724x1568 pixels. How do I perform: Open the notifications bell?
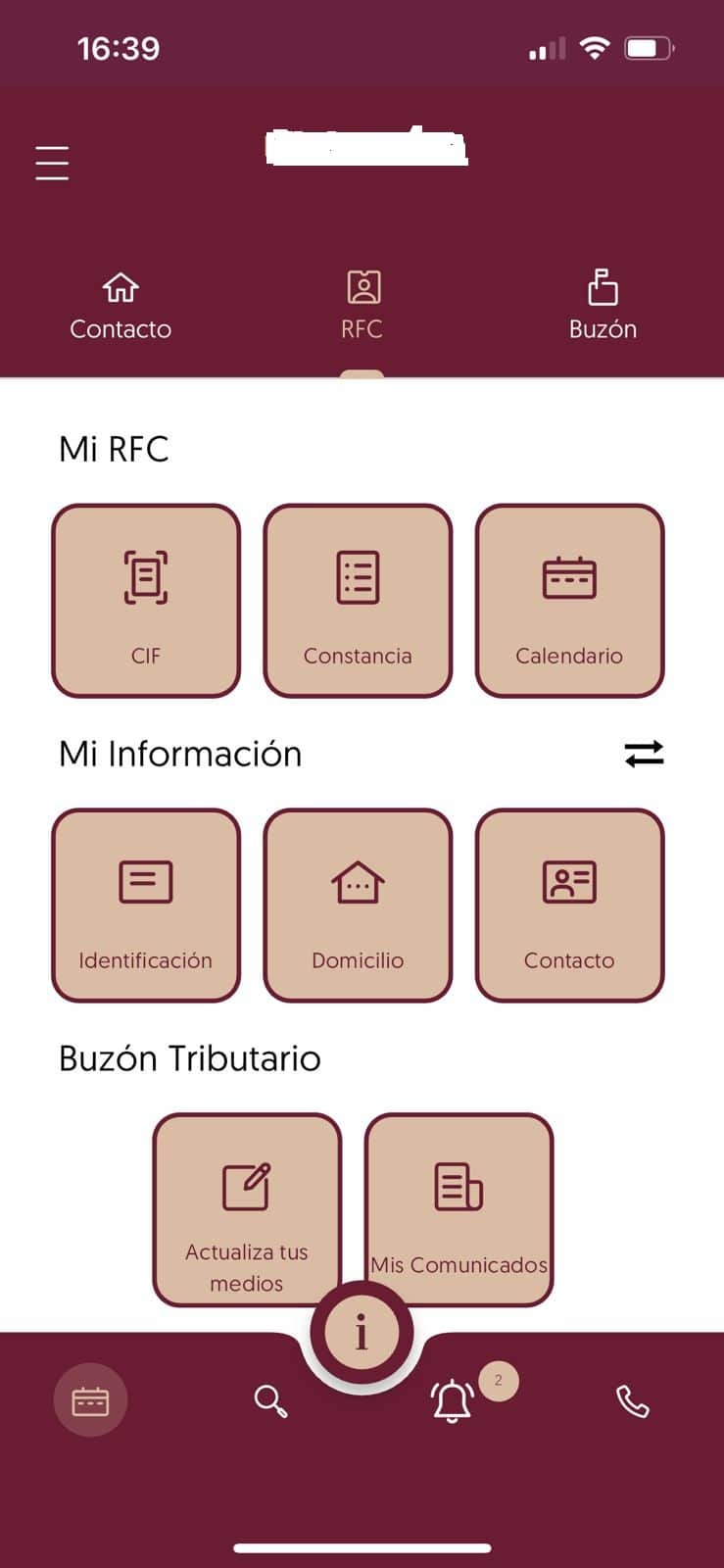[x=453, y=1400]
